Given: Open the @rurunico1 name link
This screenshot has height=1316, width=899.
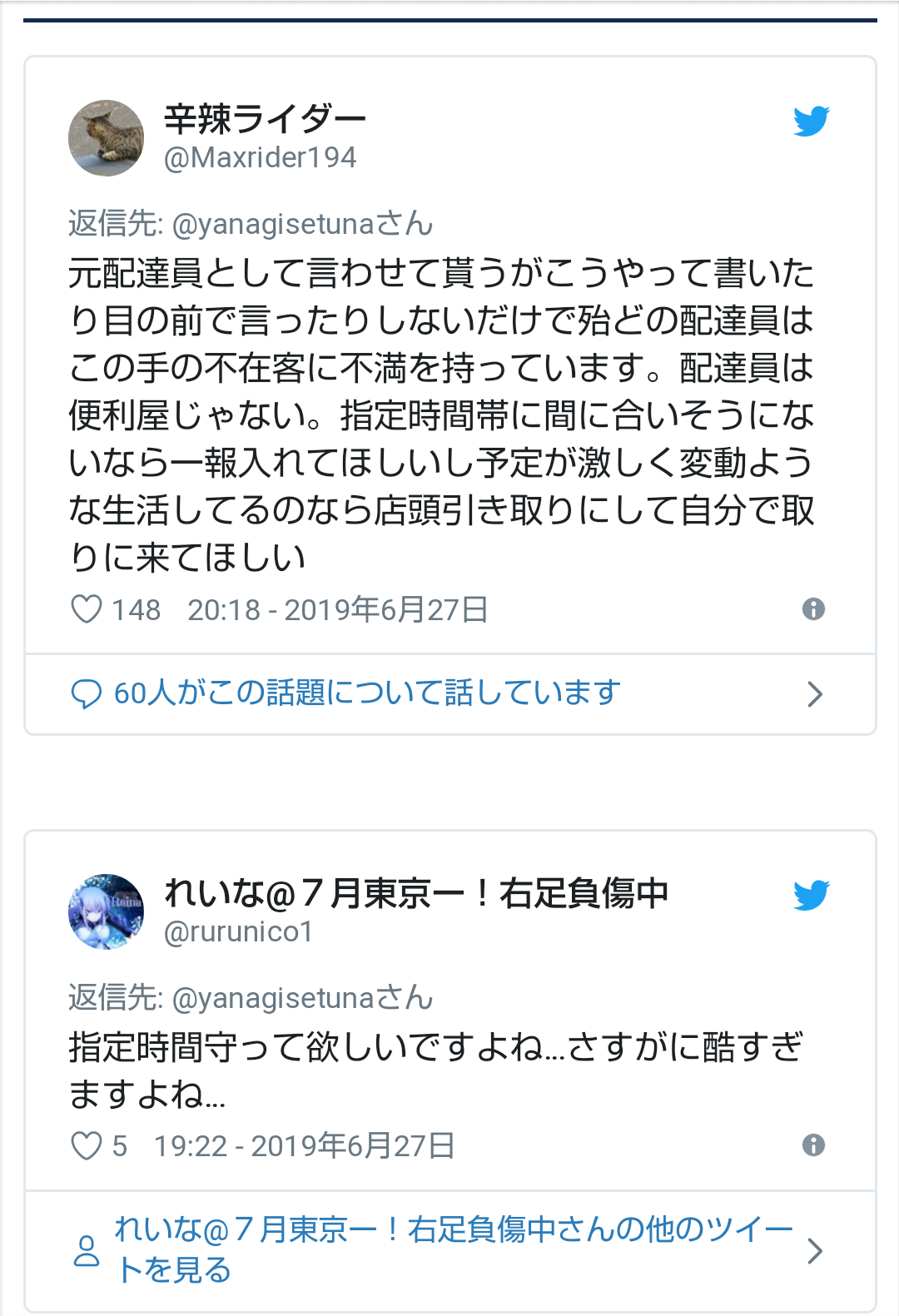Looking at the screenshot, I should tap(239, 932).
